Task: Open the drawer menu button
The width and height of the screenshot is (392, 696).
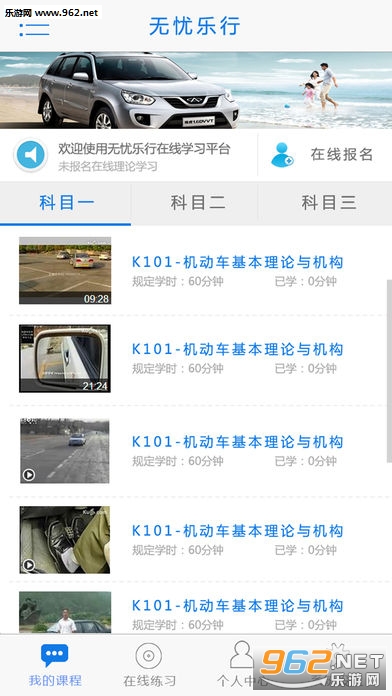Action: click(x=34, y=28)
